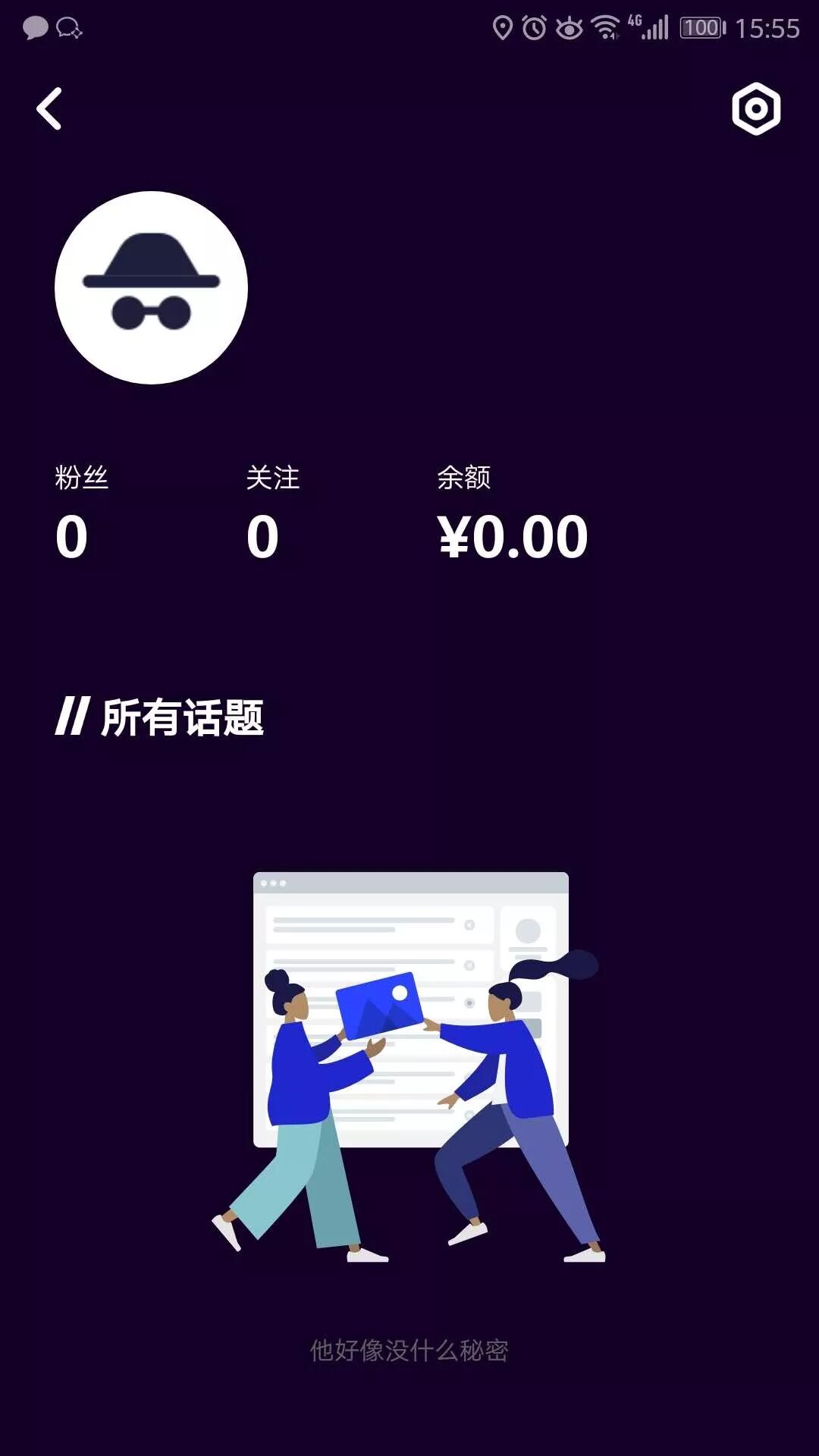This screenshot has height=1456, width=819.
Task: Go back using the top-left arrow
Action: (49, 109)
